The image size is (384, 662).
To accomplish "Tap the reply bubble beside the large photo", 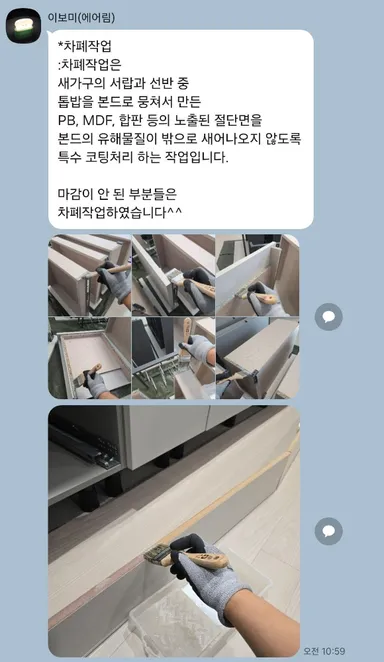I will (328, 531).
